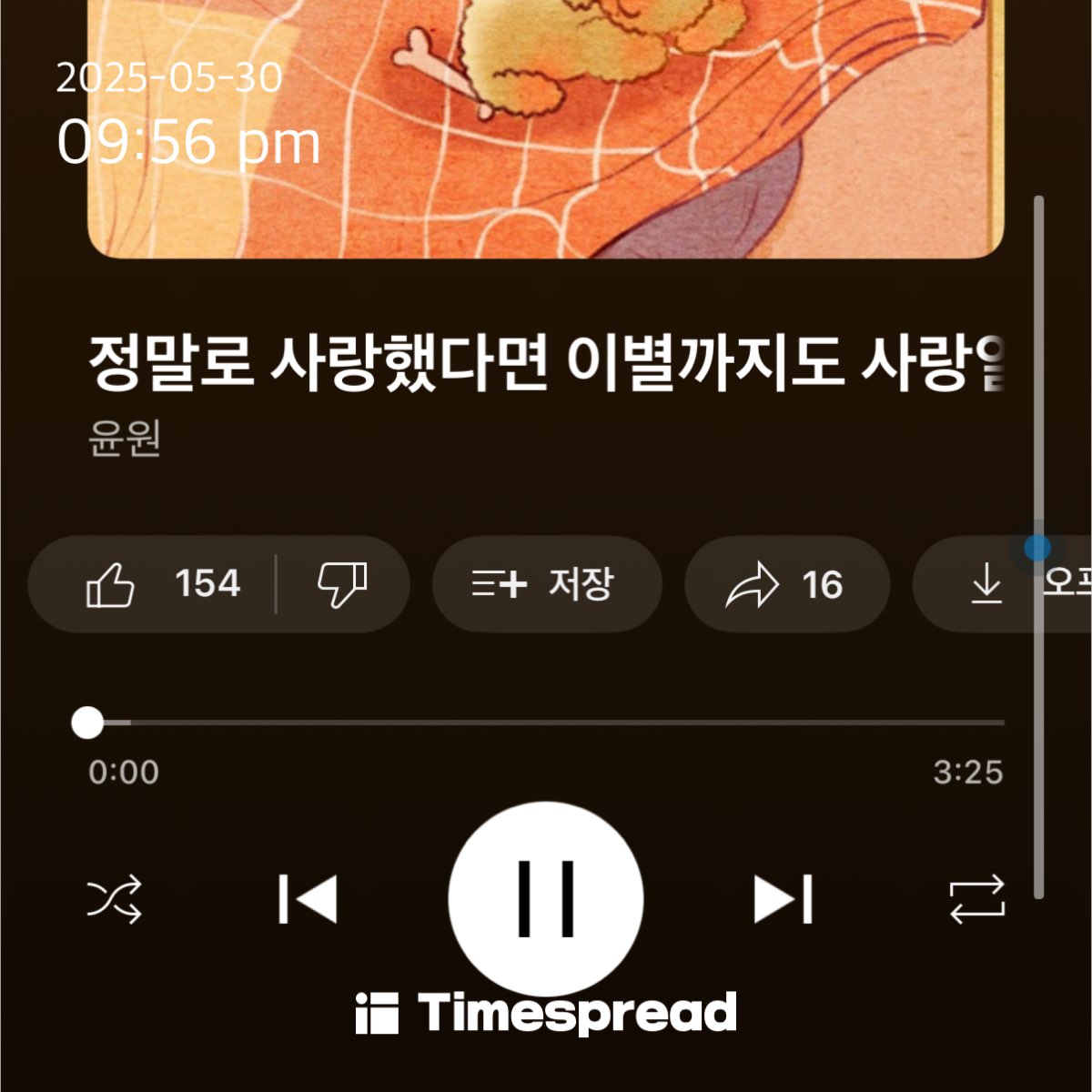The height and width of the screenshot is (1092, 1092).
Task: Skip to the next track
Action: pos(783,899)
